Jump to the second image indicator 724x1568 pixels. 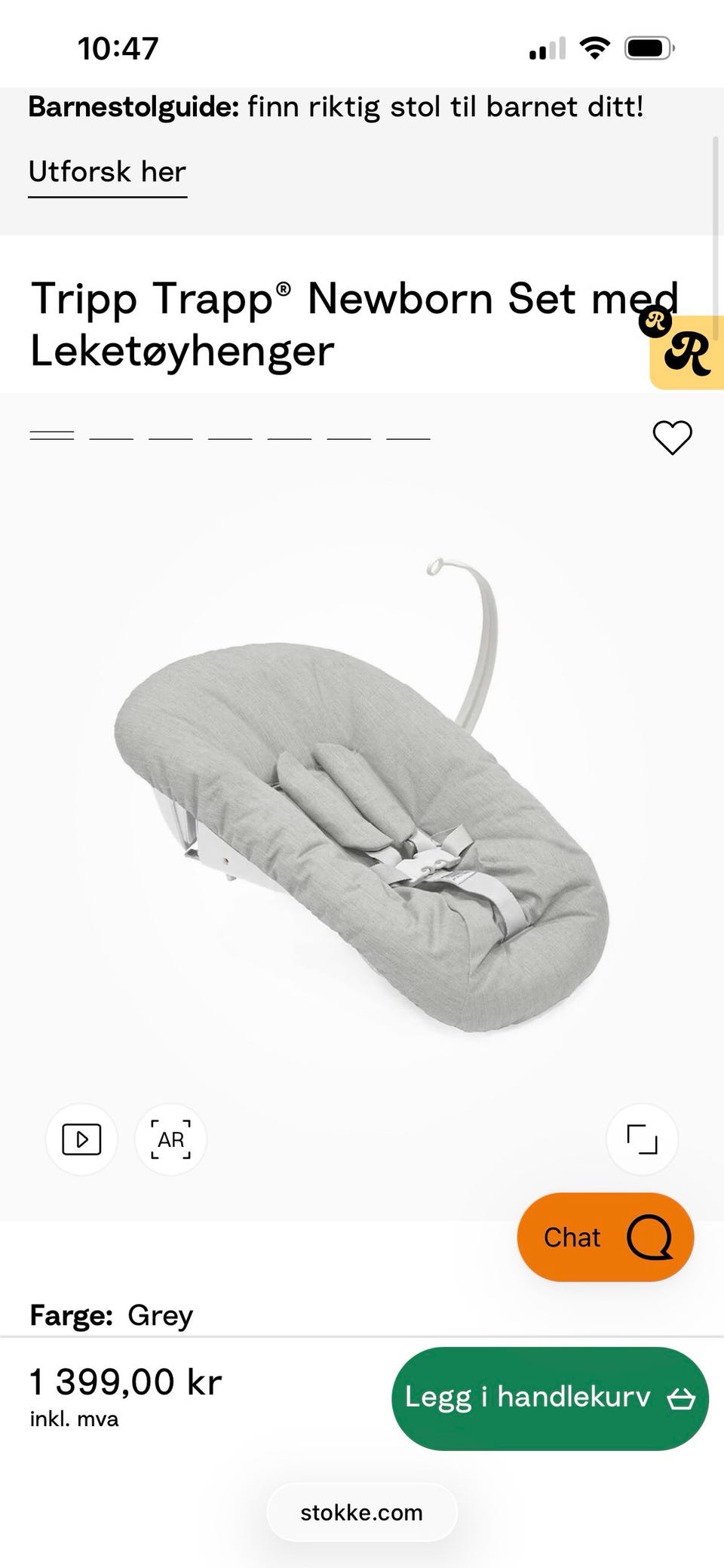pyautogui.click(x=111, y=438)
